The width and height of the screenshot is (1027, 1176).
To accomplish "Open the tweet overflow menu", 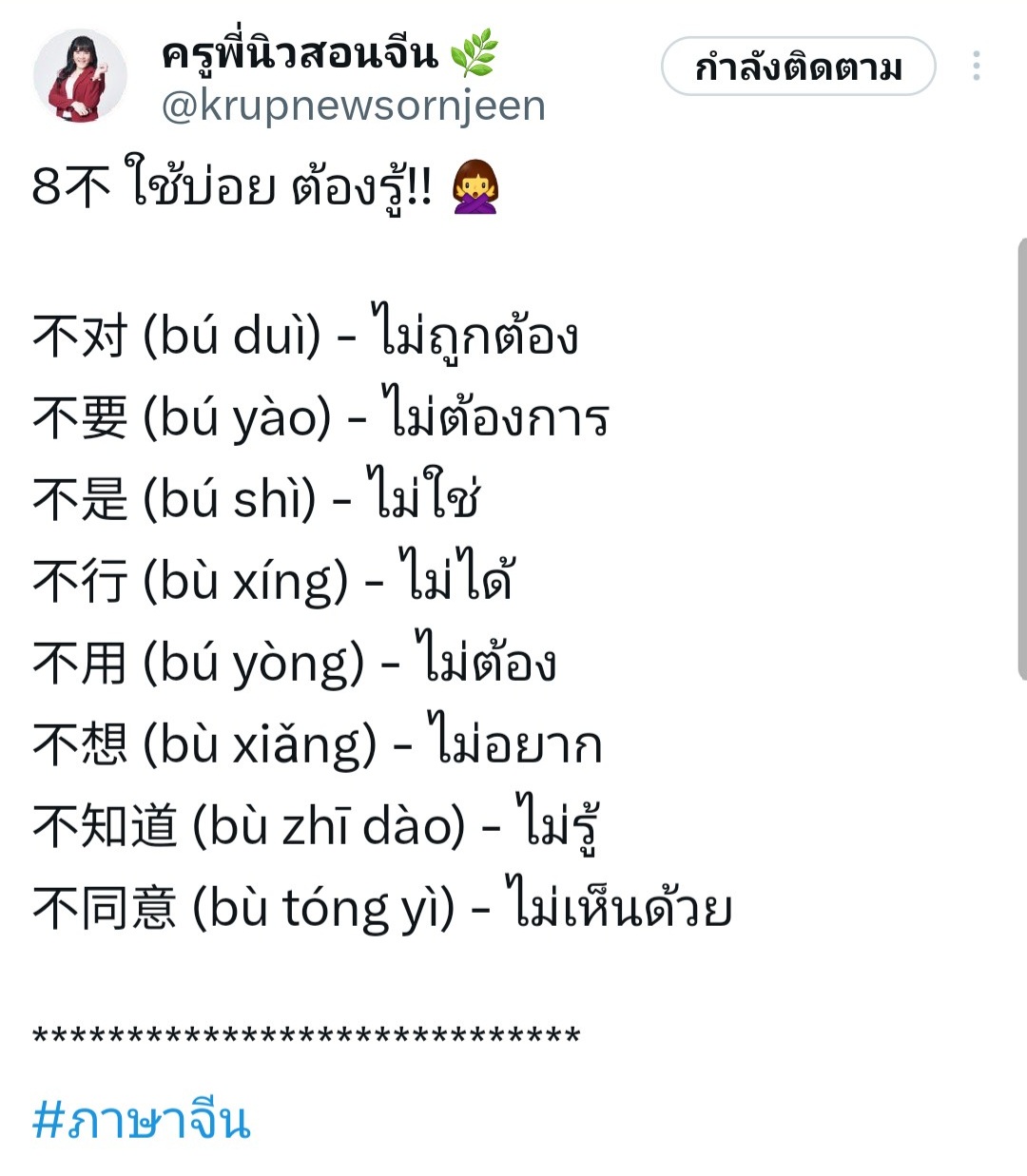I will pyautogui.click(x=976, y=66).
